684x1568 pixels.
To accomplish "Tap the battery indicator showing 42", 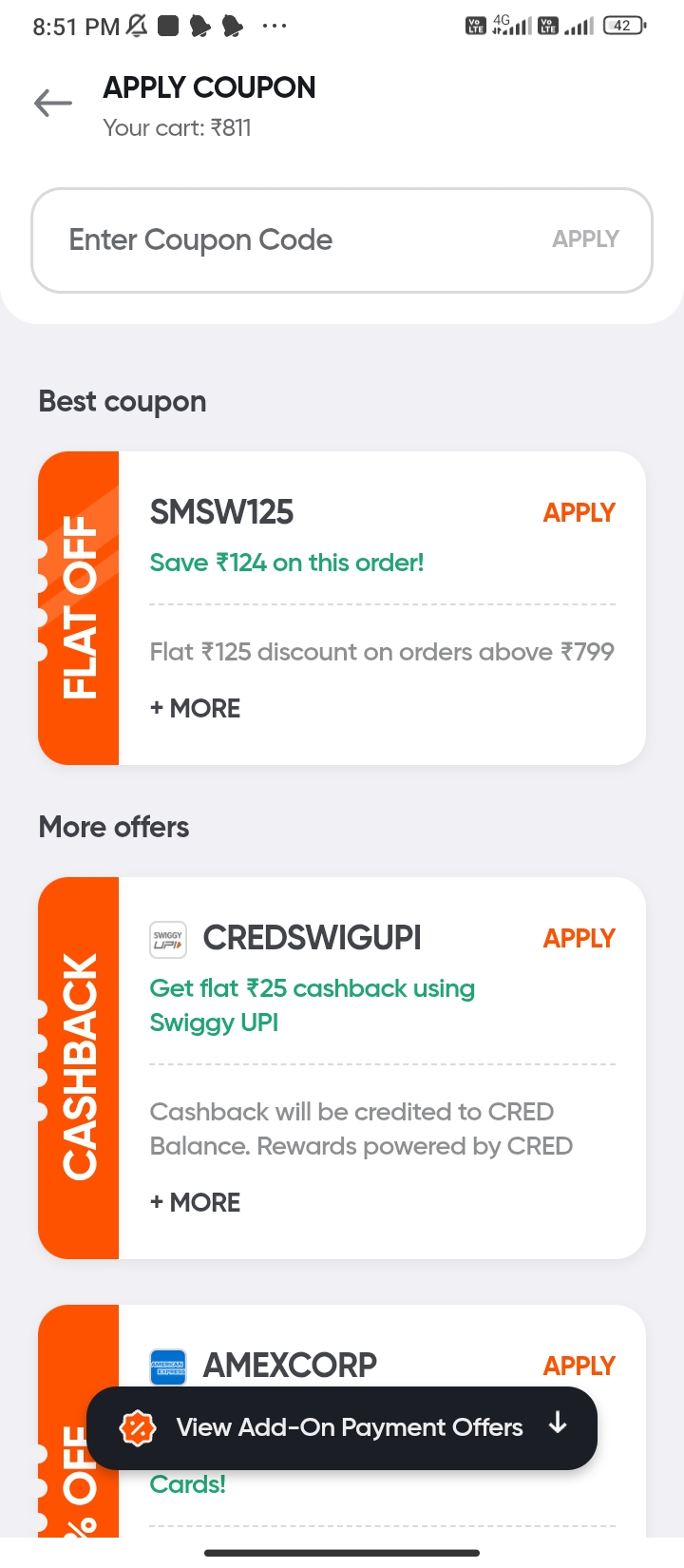I will [x=621, y=26].
